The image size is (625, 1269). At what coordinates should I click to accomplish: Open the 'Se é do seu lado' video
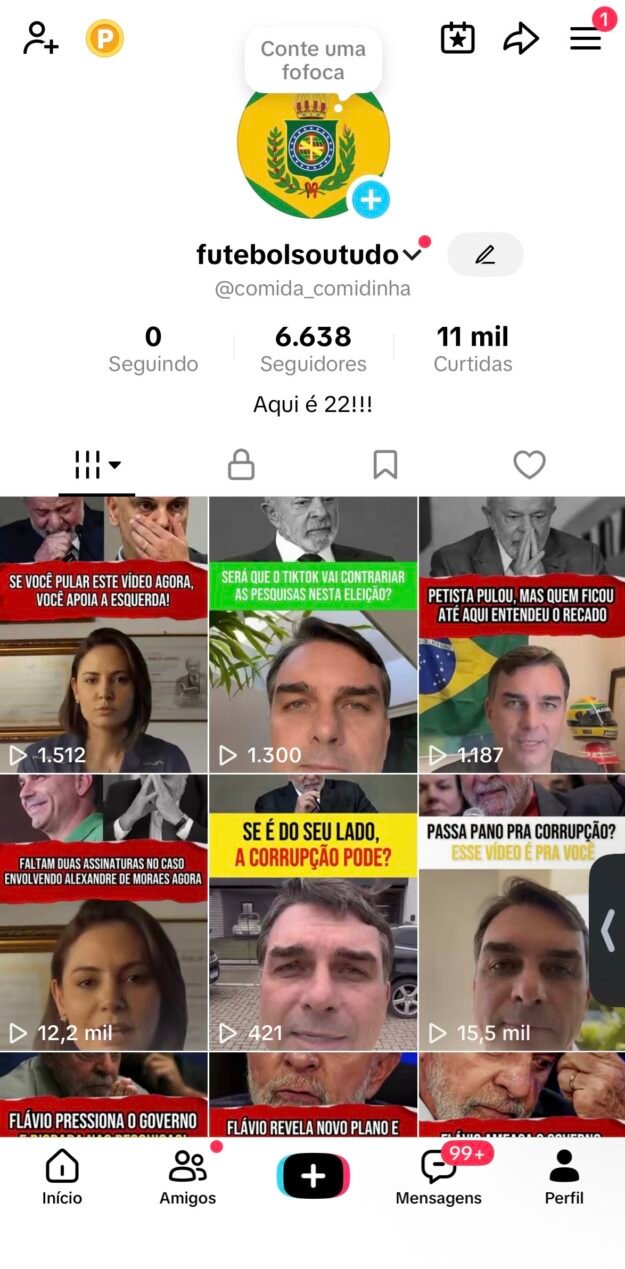click(313, 912)
